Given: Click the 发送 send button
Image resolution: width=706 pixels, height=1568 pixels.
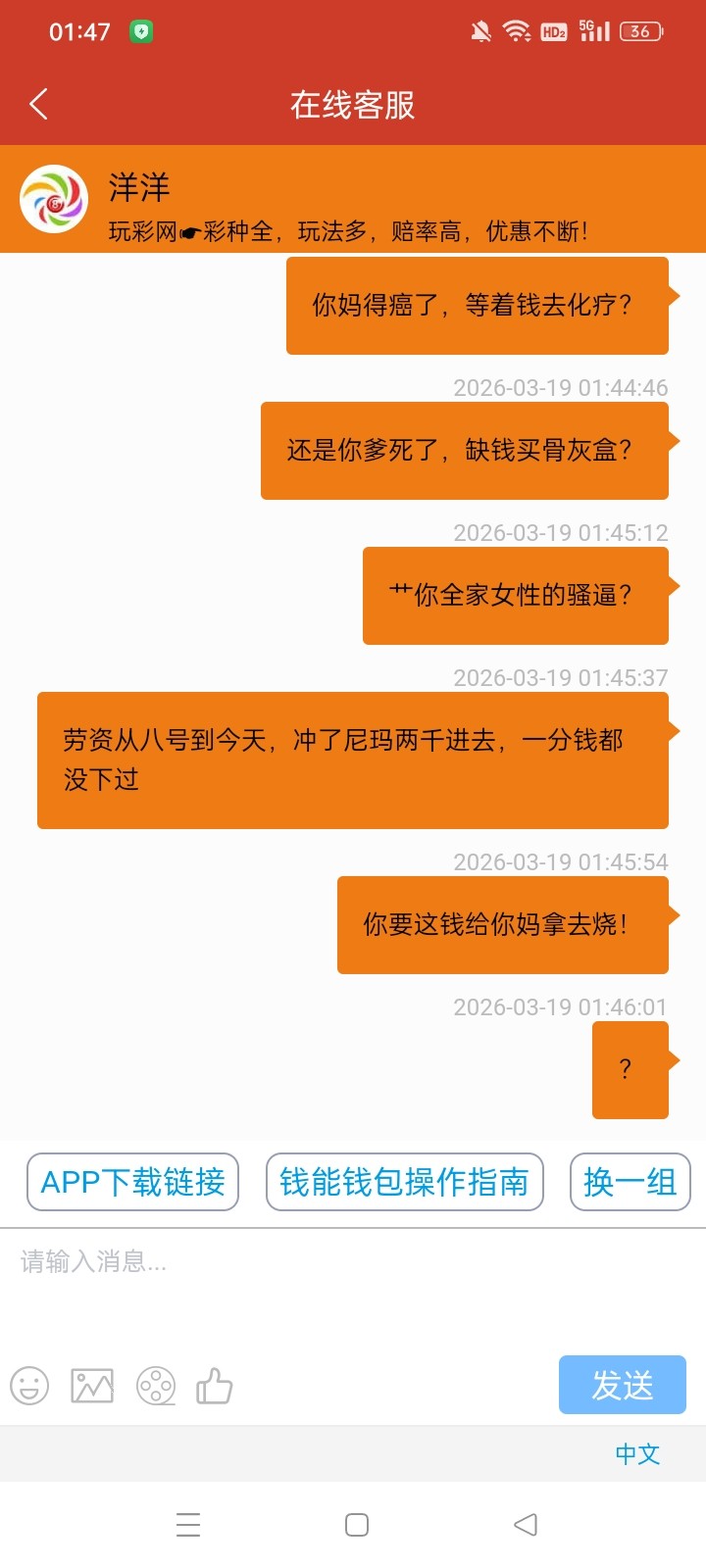Looking at the screenshot, I should (622, 1385).
